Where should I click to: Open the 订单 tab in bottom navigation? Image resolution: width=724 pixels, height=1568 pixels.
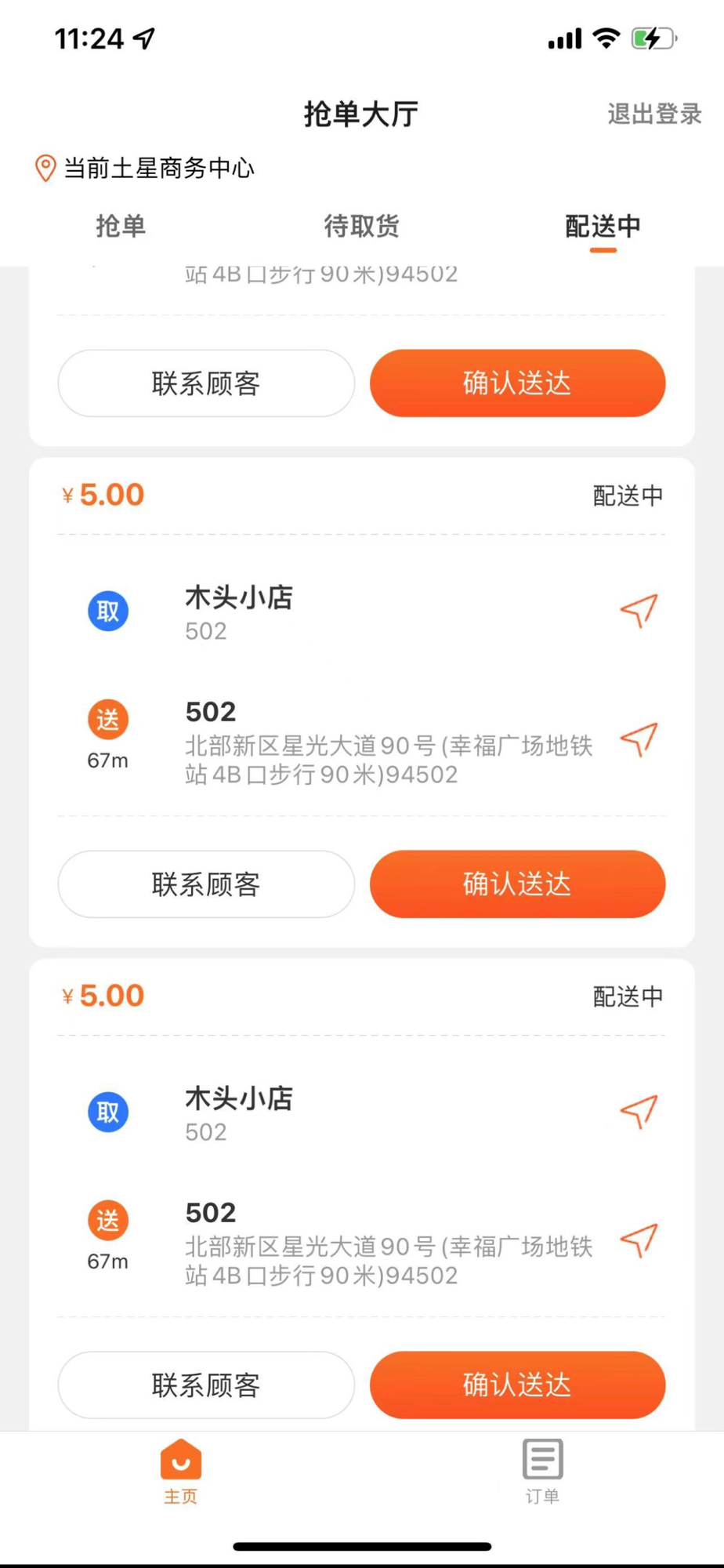pyautogui.click(x=542, y=1471)
